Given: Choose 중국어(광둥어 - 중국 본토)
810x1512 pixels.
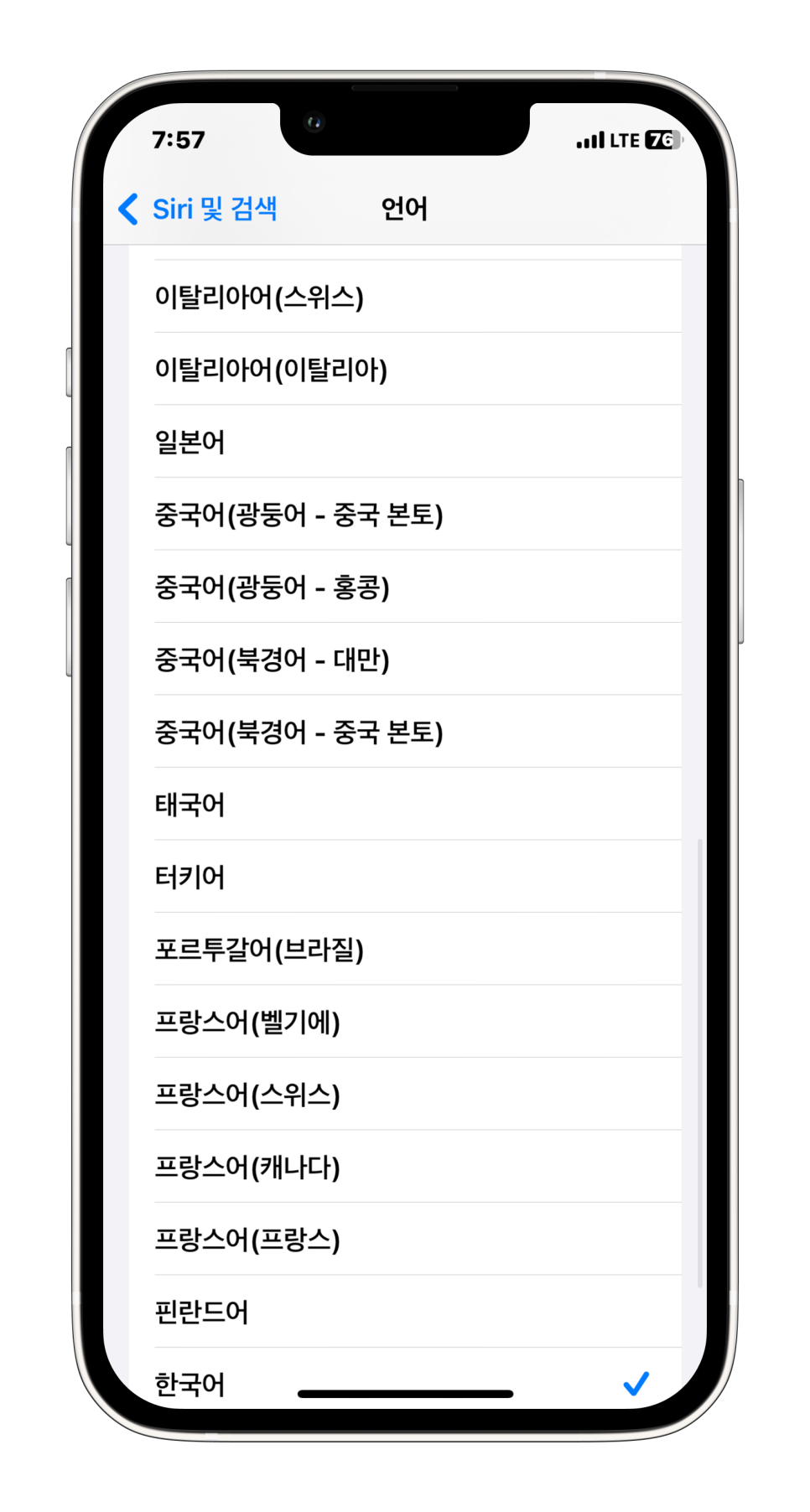Looking at the screenshot, I should [x=405, y=514].
